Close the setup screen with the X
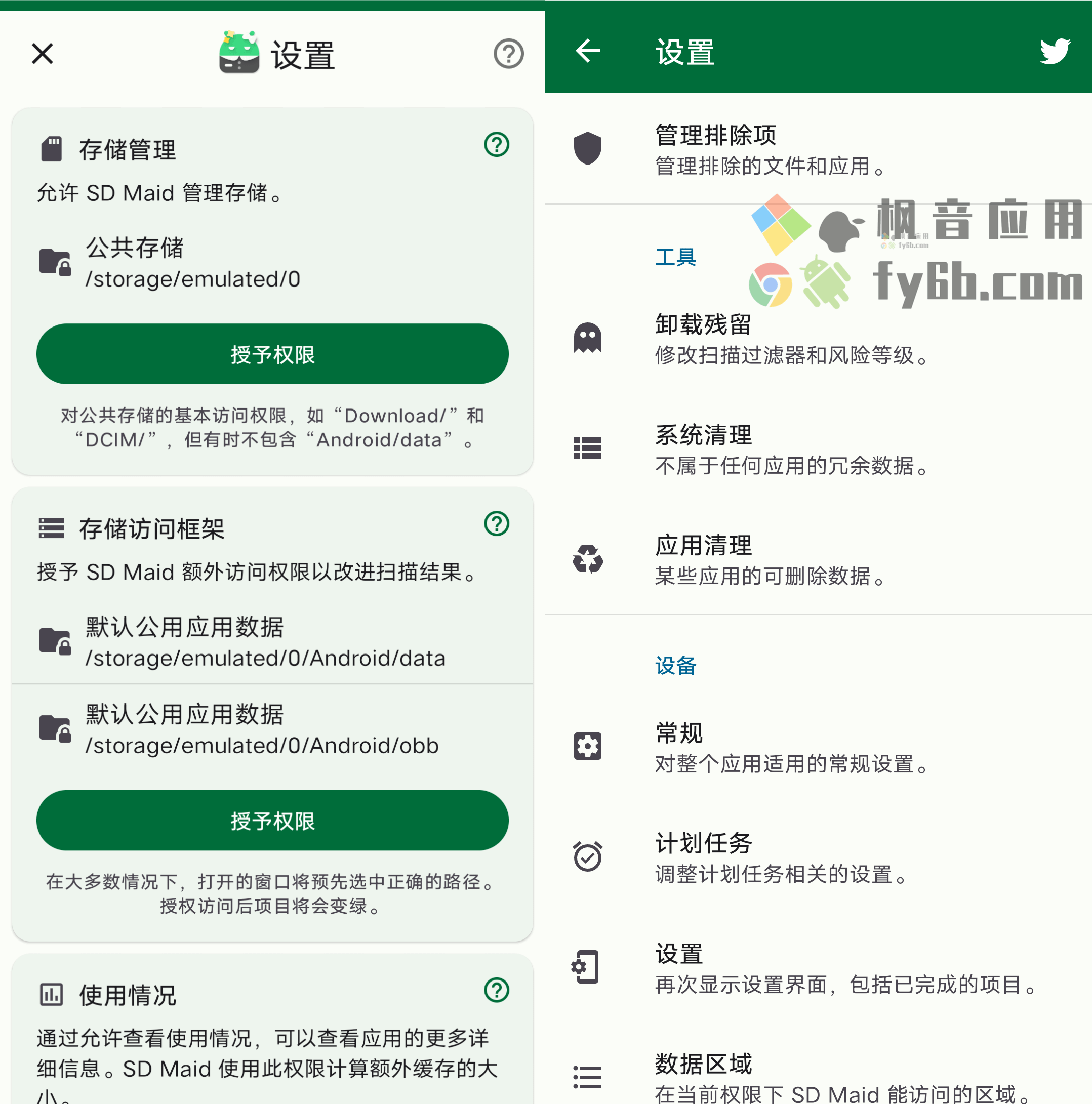Viewport: 1092px width, 1104px height. click(43, 54)
